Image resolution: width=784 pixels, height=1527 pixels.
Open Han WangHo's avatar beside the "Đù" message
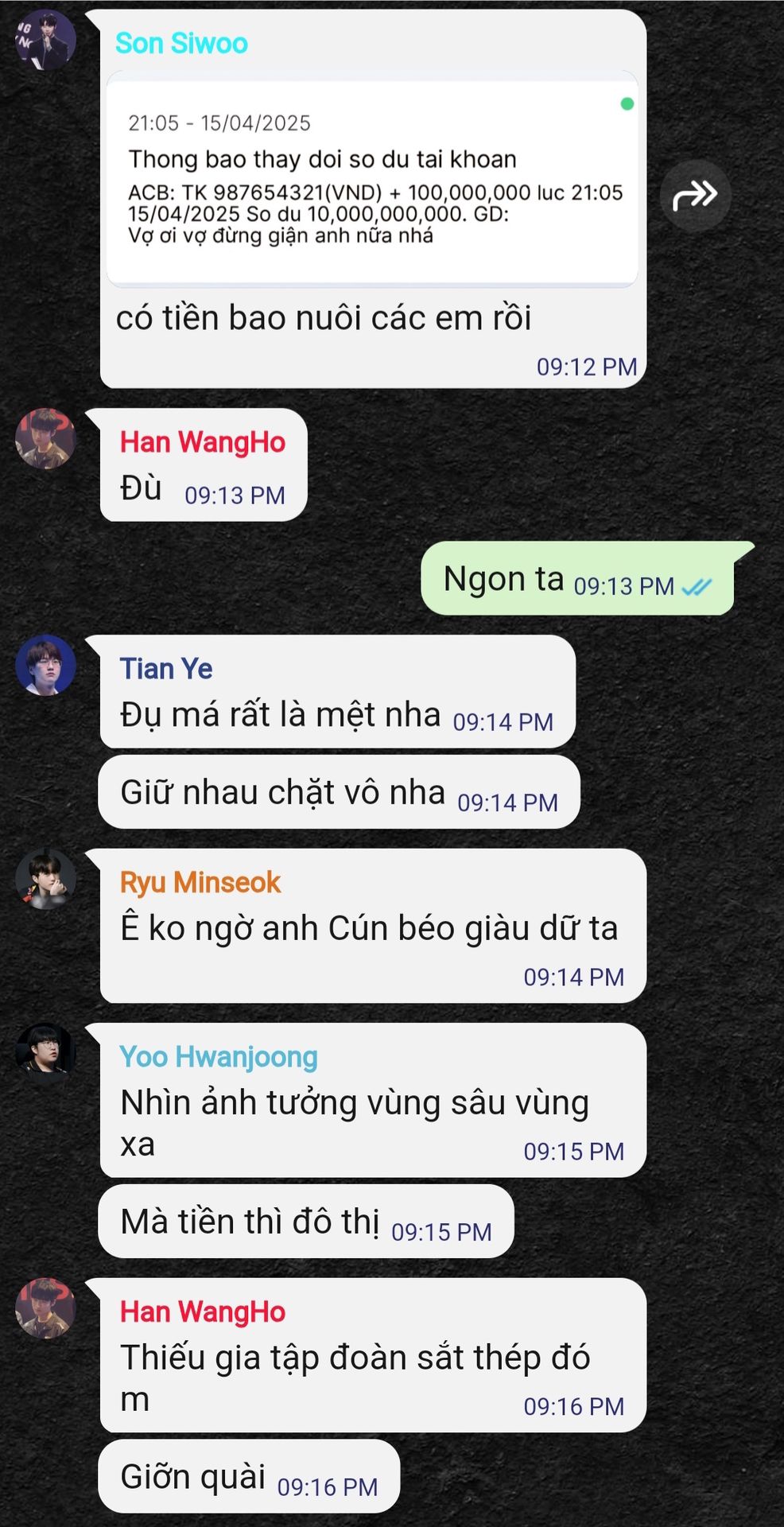[46, 439]
